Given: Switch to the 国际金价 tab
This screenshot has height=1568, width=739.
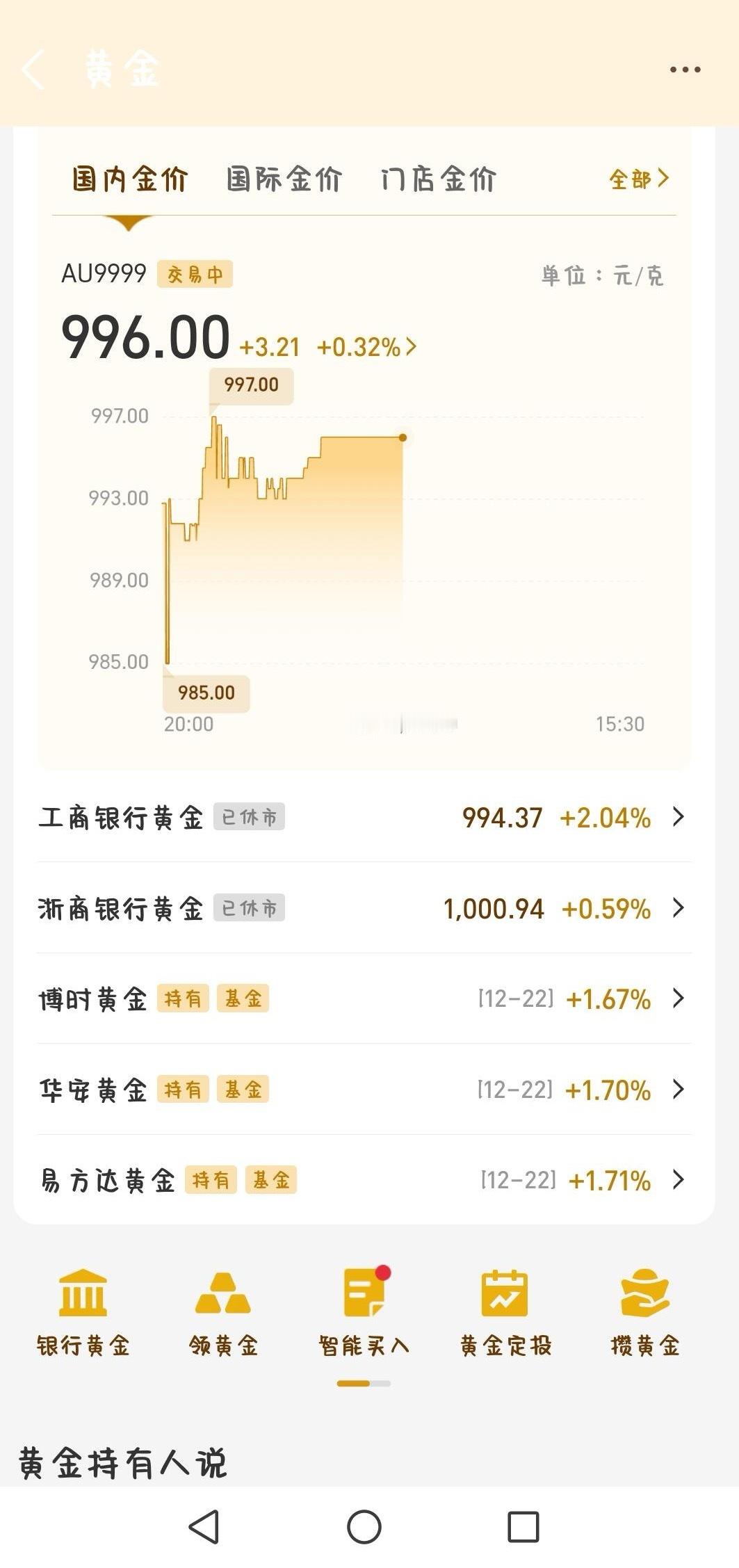Looking at the screenshot, I should 284,179.
